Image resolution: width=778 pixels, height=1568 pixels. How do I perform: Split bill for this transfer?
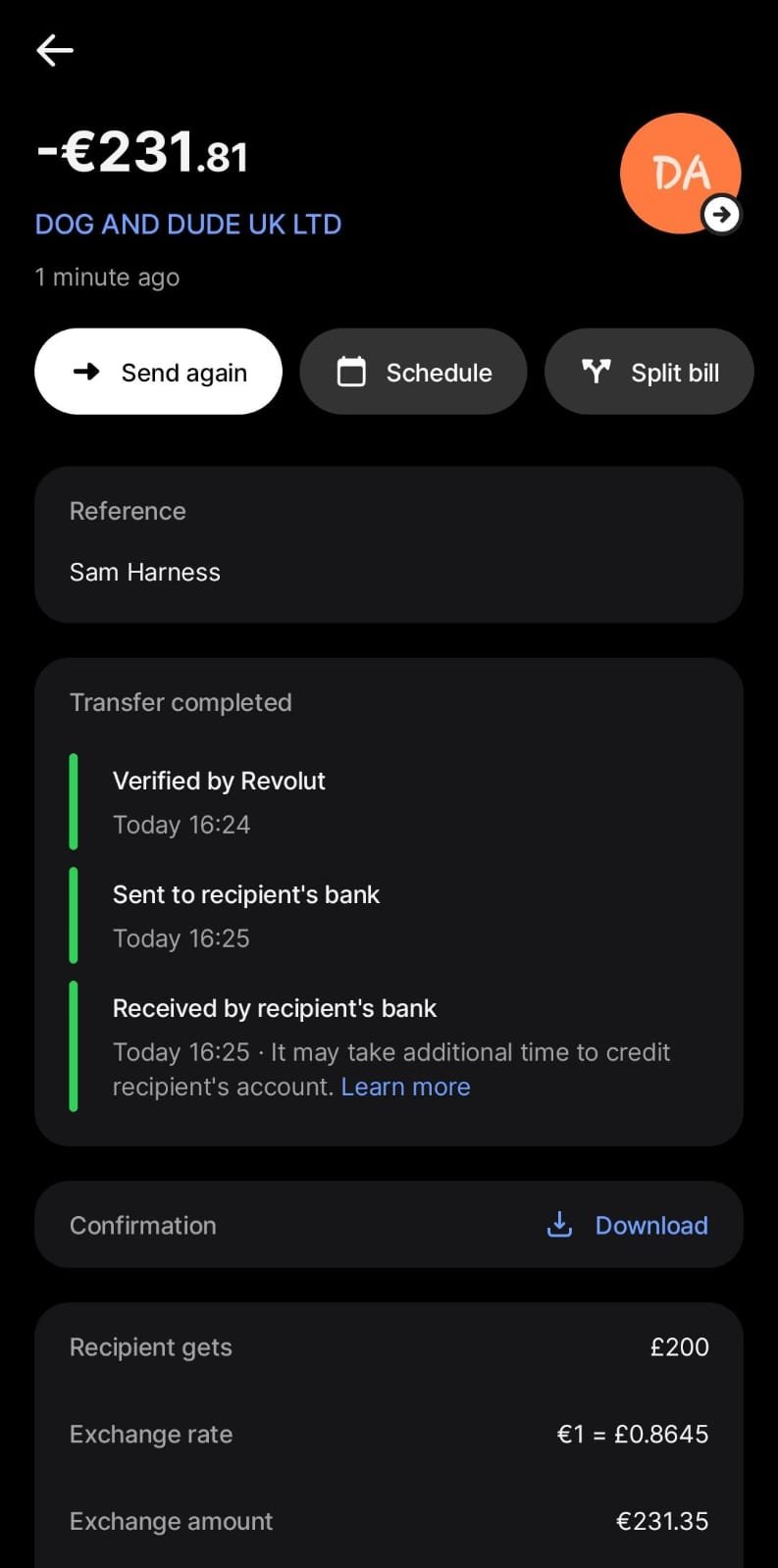648,372
